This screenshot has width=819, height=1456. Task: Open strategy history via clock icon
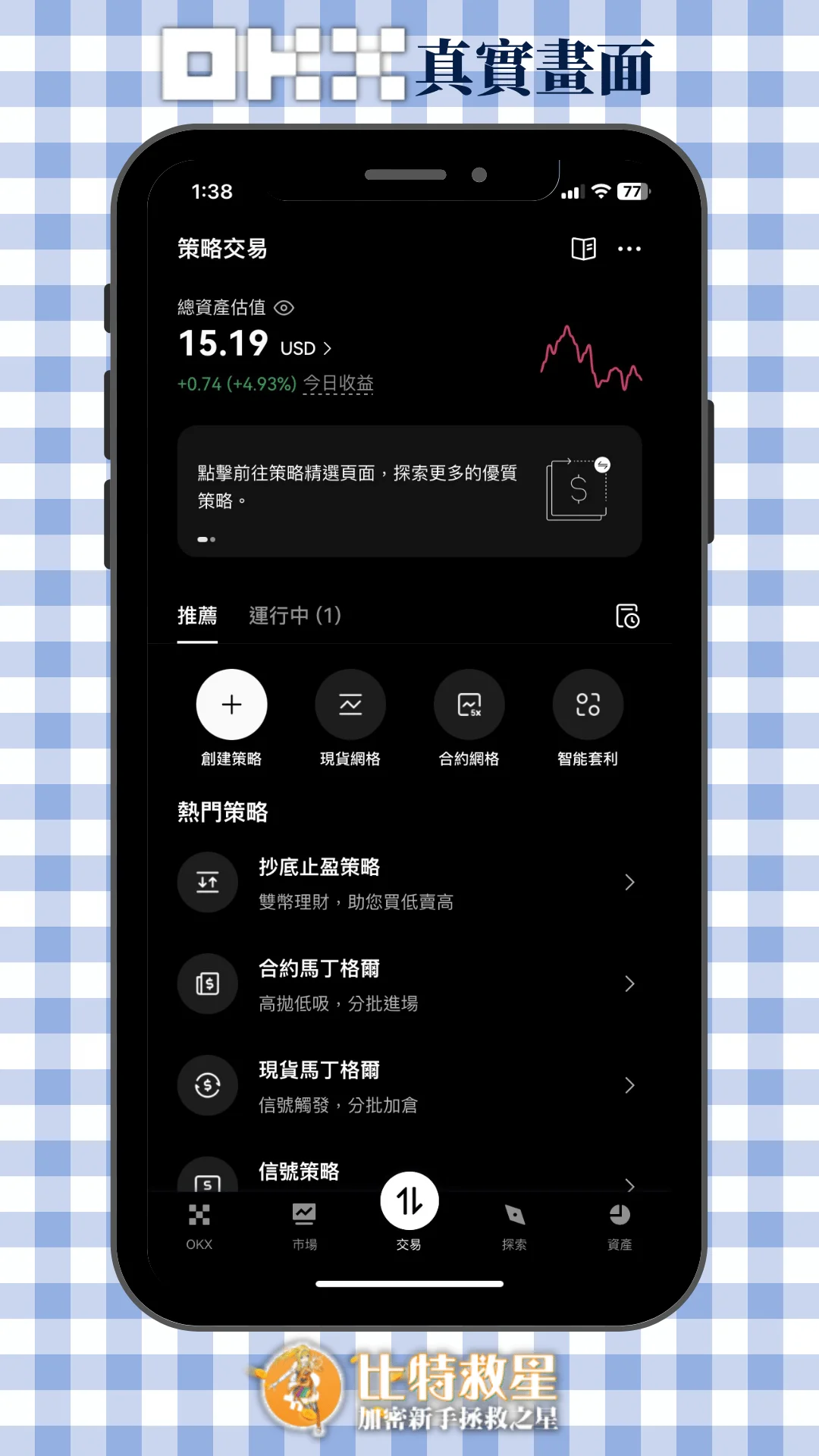point(628,617)
